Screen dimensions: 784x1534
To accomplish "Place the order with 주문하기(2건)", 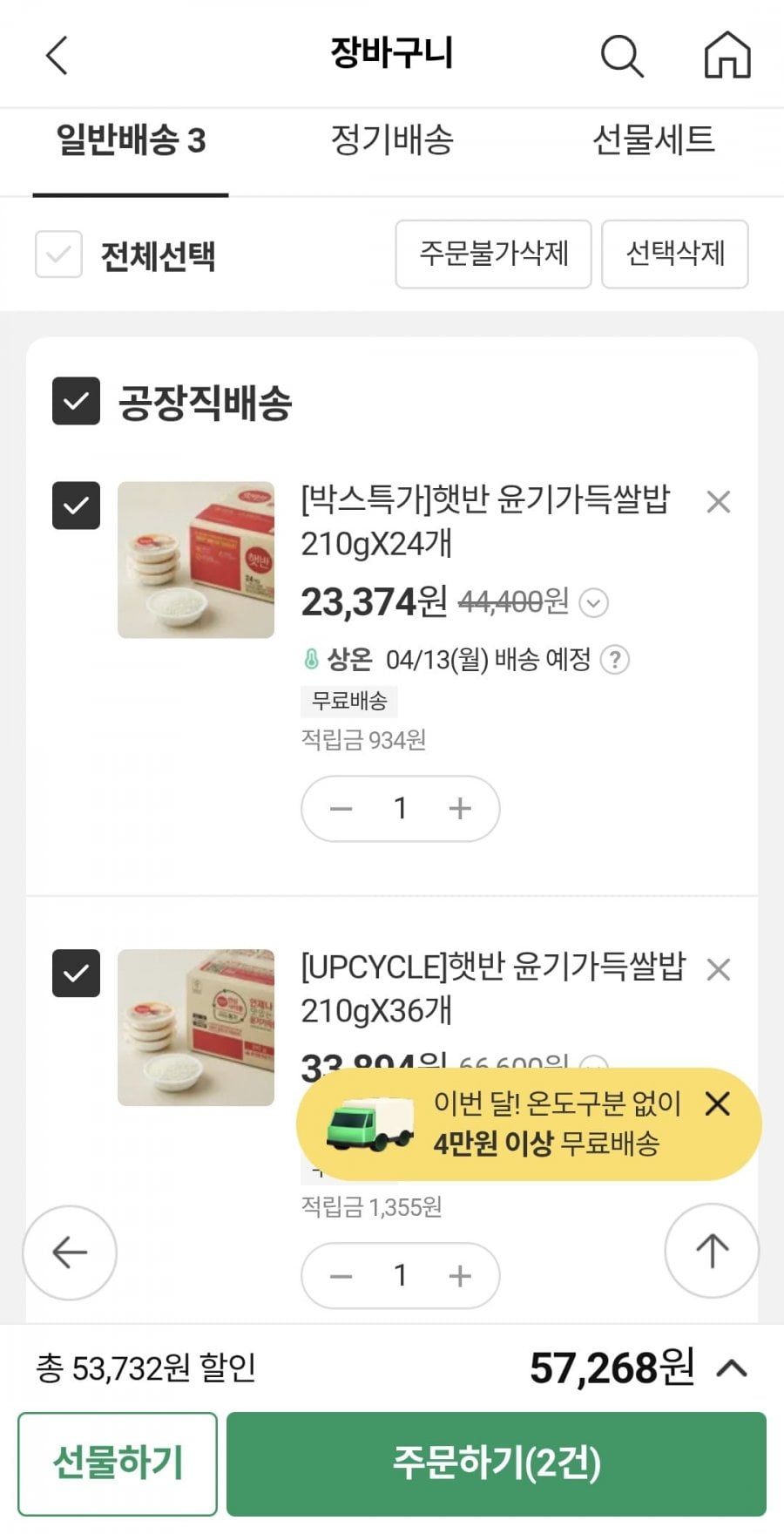I will 497,1463.
